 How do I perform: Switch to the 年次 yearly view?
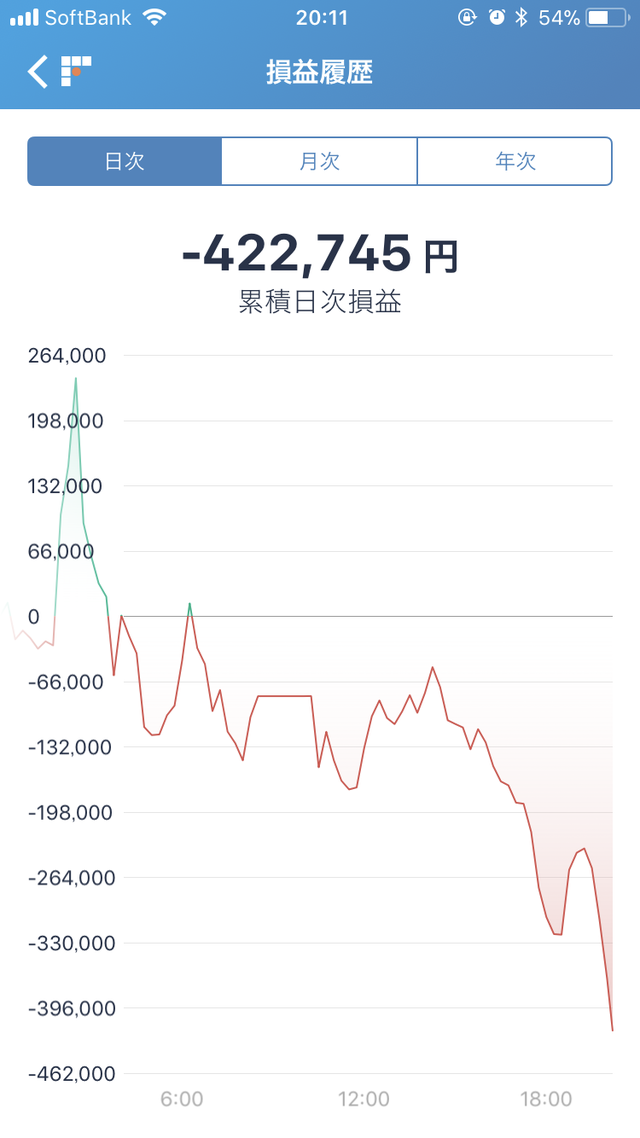(x=515, y=161)
